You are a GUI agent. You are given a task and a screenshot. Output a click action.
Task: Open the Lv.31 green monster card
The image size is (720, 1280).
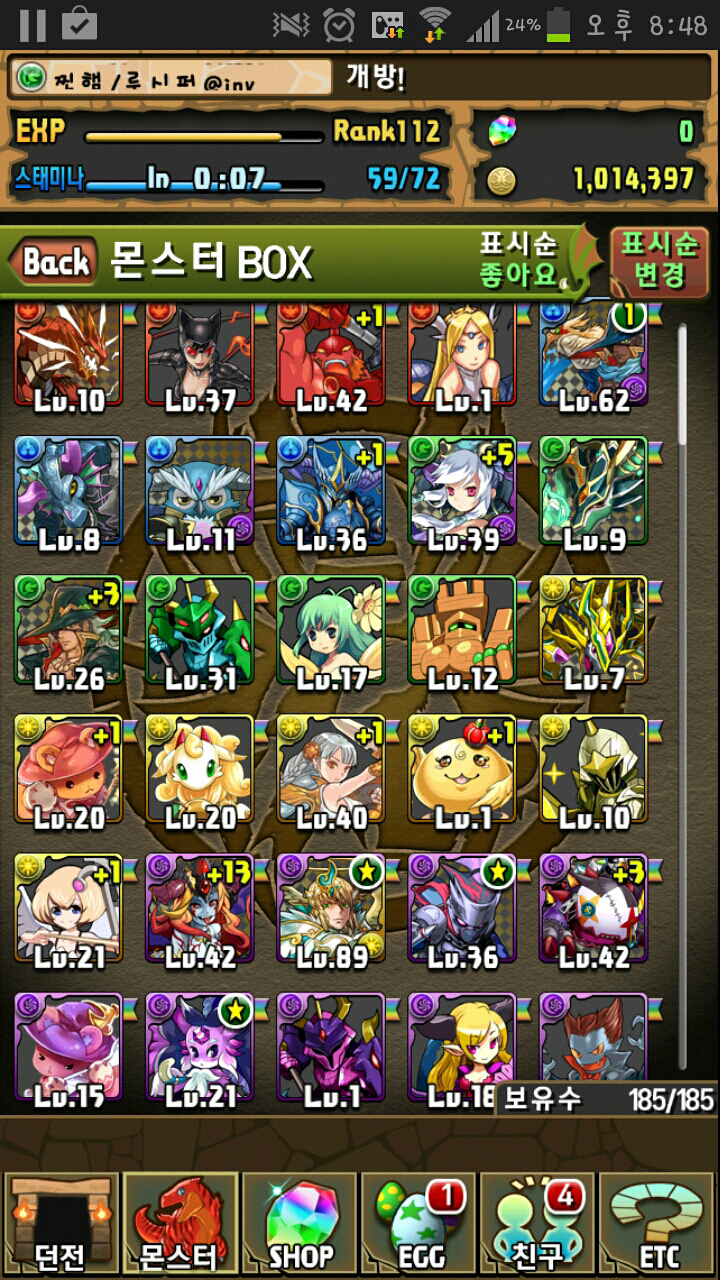click(x=200, y=630)
